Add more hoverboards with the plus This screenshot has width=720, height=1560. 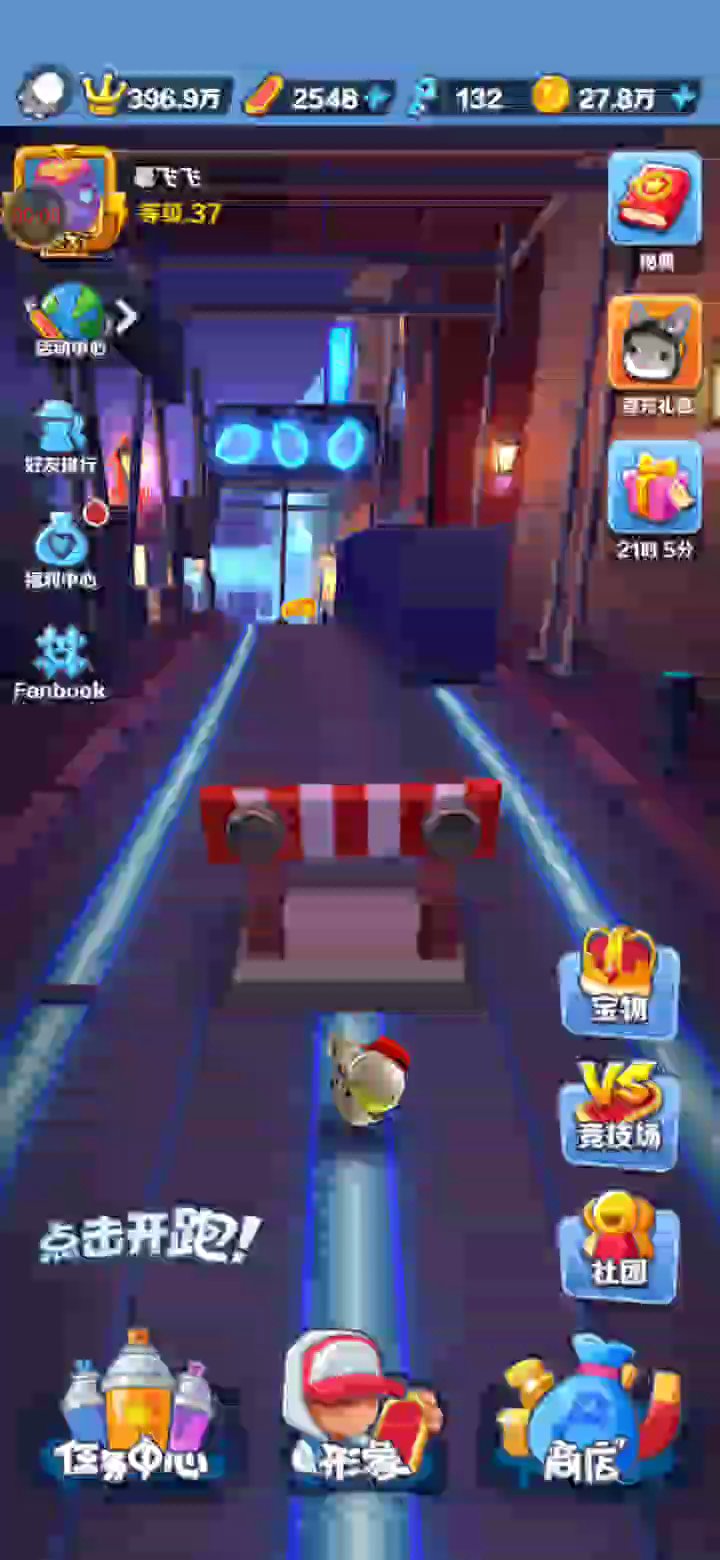point(378,98)
